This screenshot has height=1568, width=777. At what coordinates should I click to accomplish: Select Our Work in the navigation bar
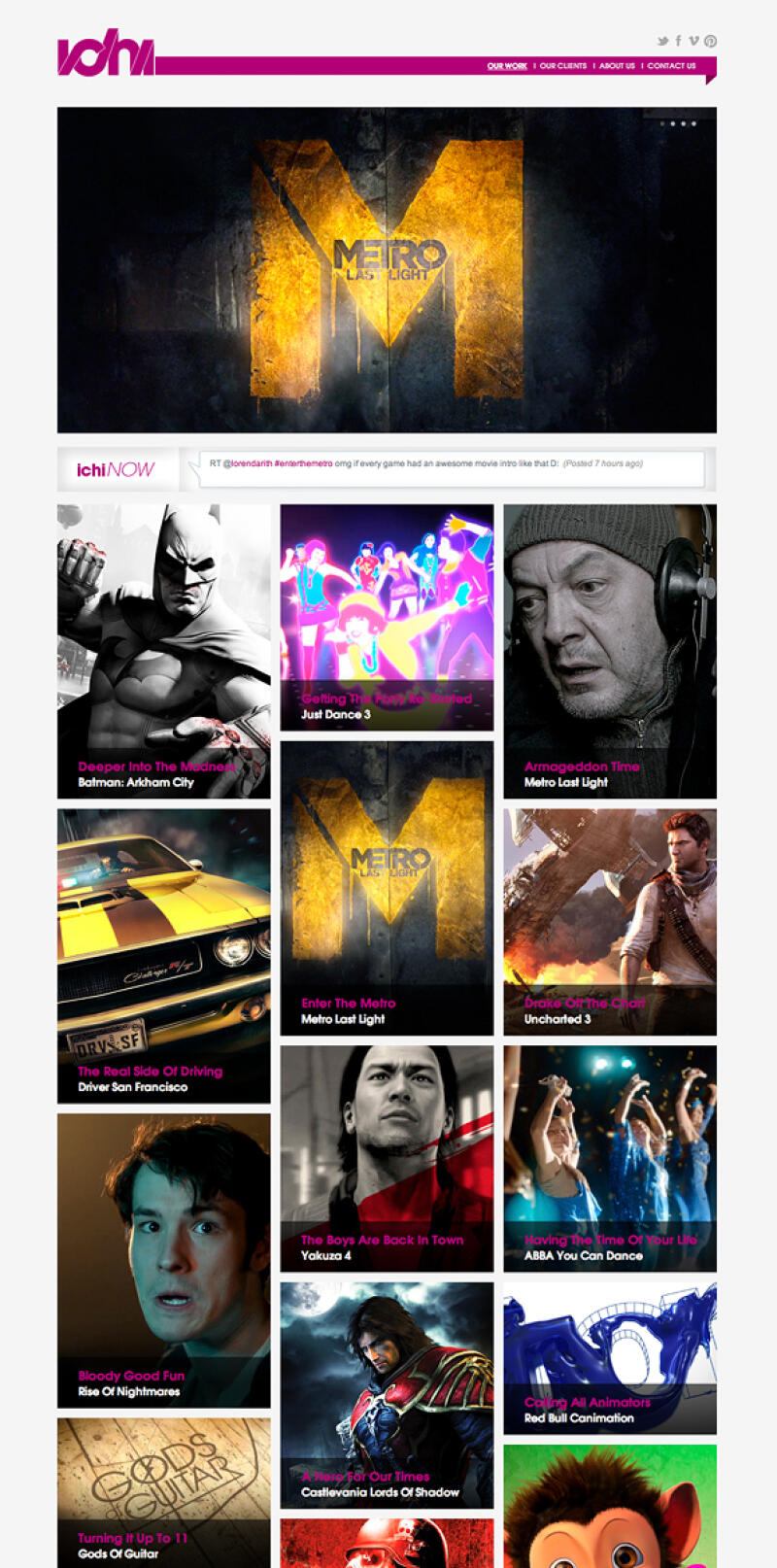507,66
